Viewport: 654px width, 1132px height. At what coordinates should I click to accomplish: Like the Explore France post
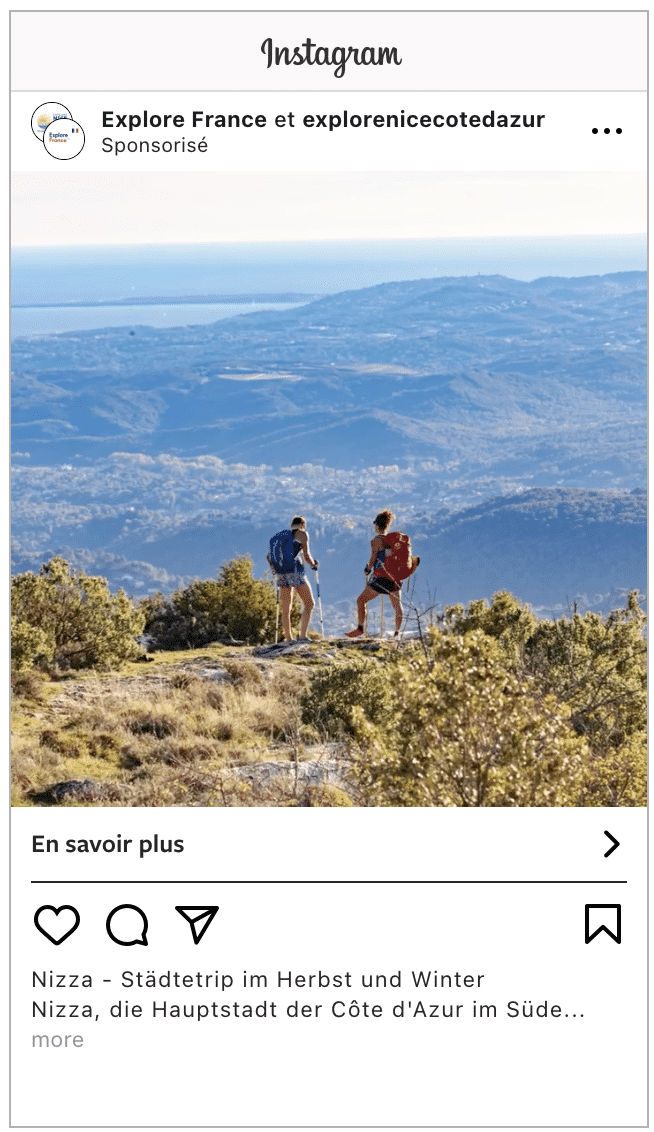tap(57, 924)
